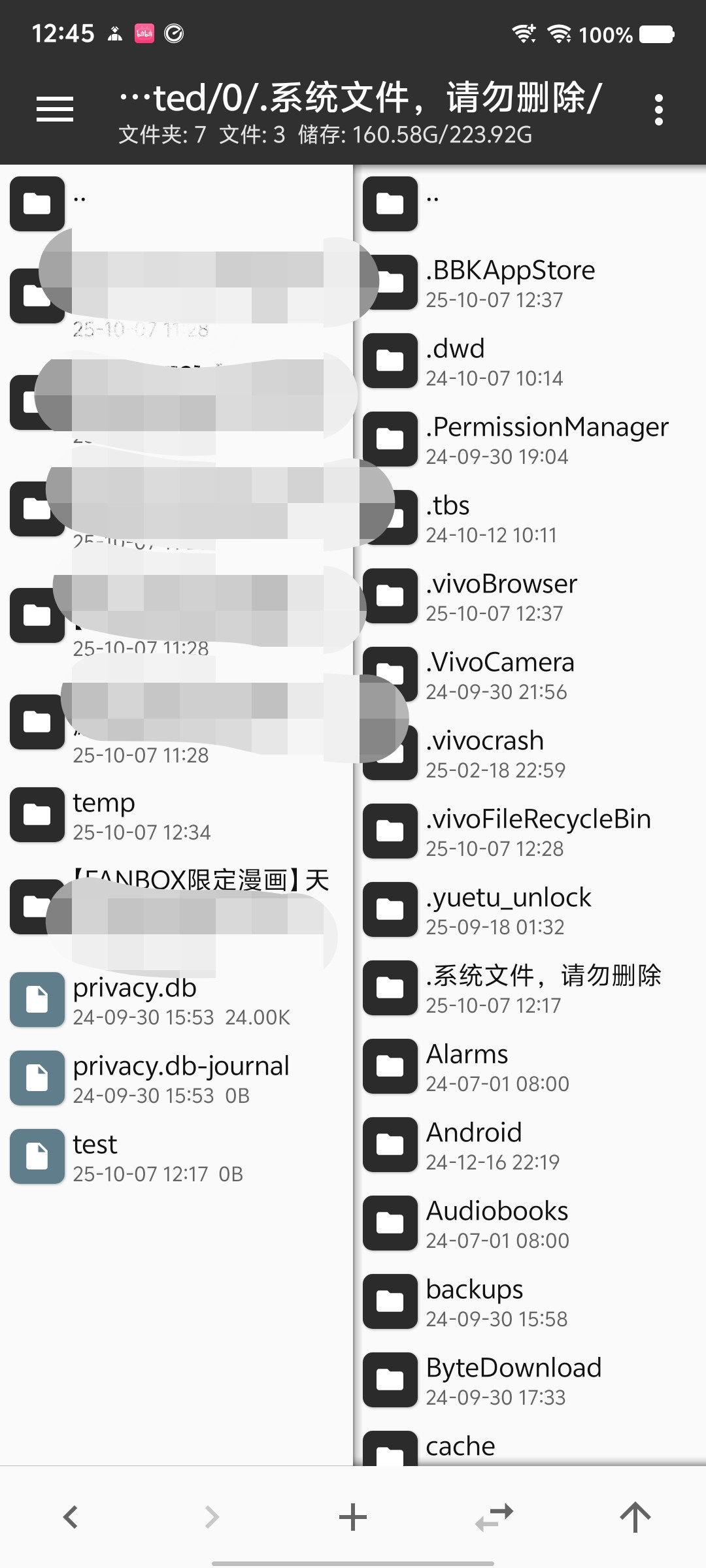Tap the plus button to create new
The height and width of the screenshot is (1568, 706).
tap(353, 1516)
